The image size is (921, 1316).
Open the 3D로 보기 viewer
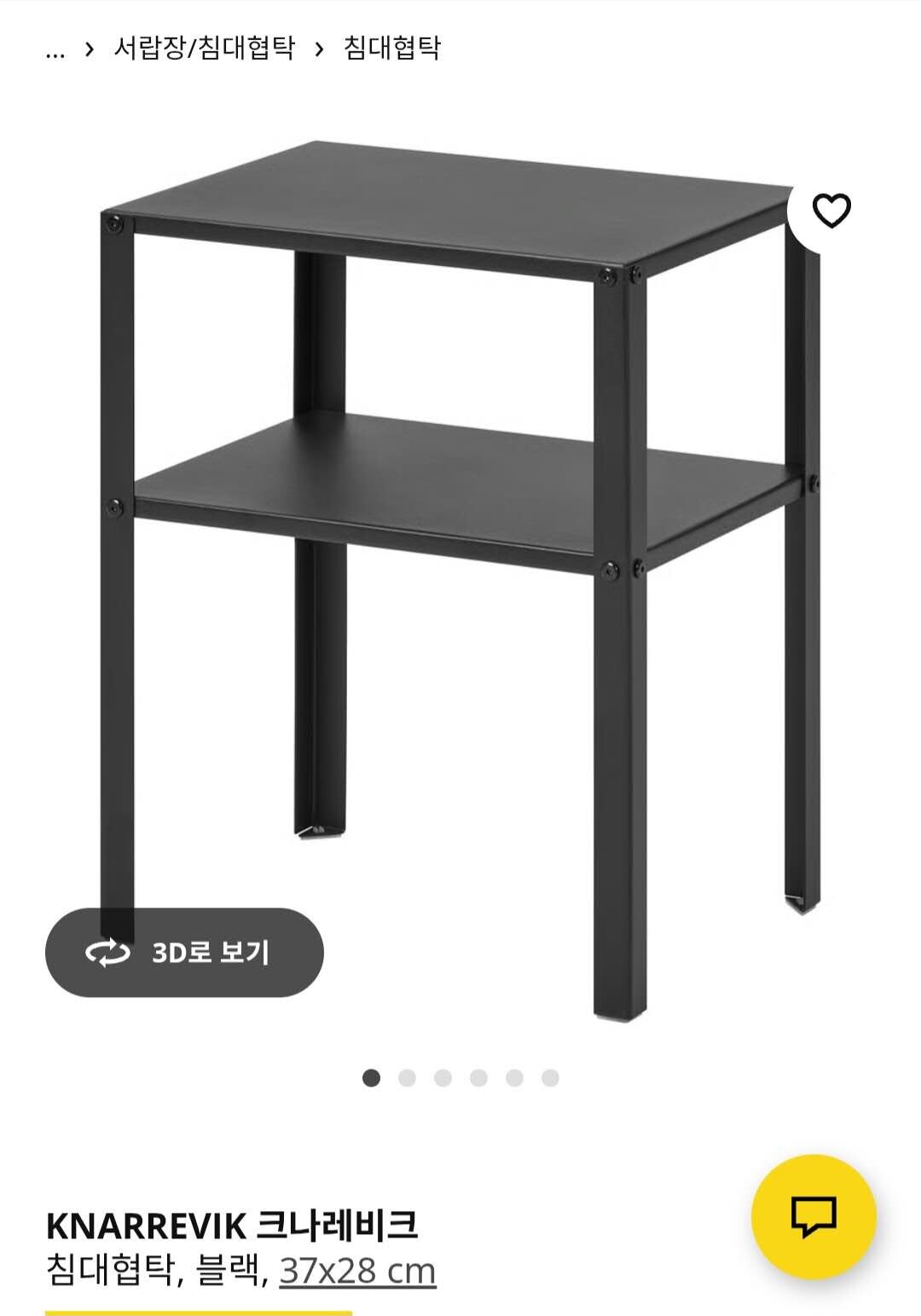[184, 952]
